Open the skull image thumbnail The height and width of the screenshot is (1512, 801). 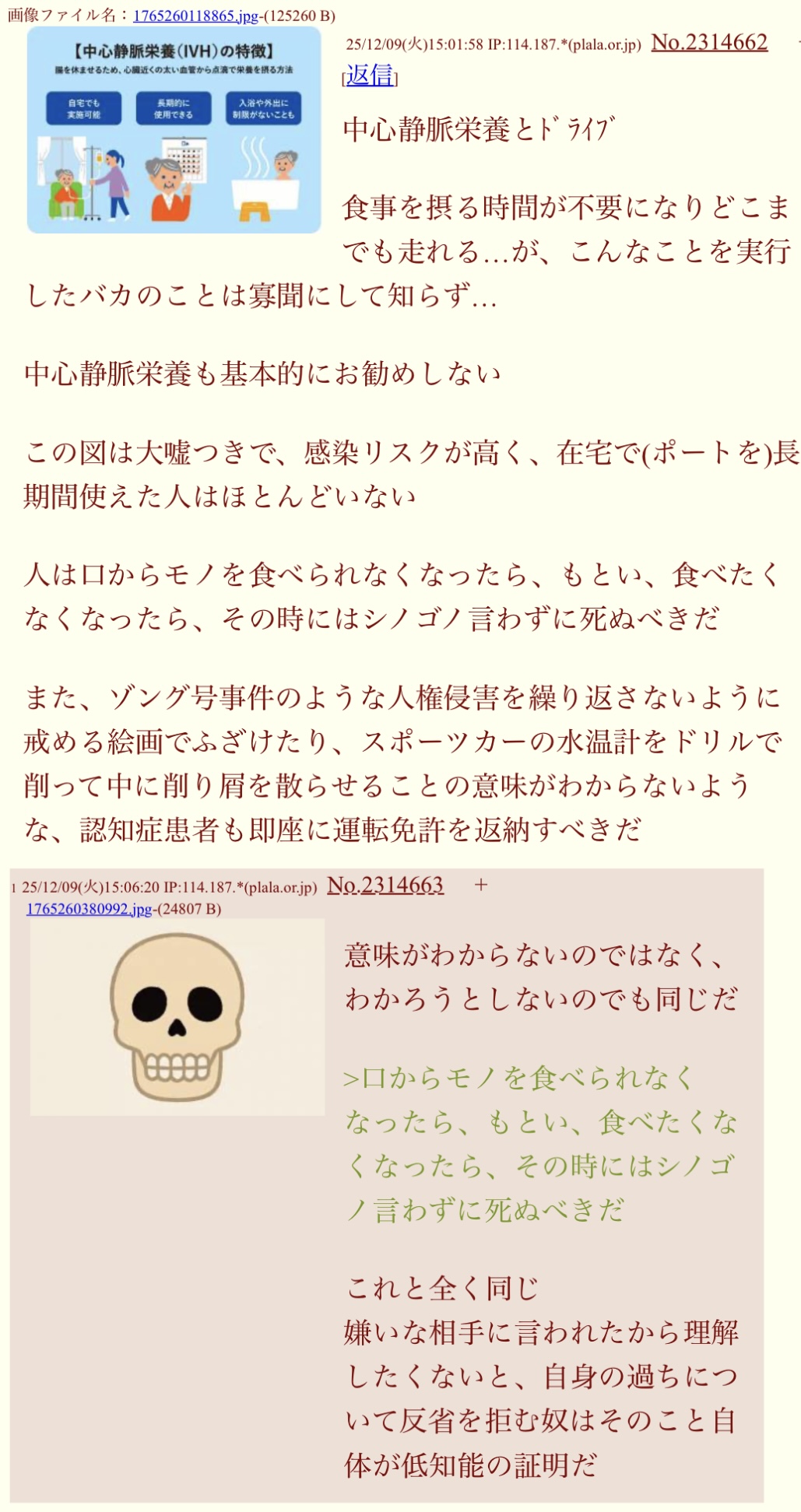(177, 1017)
